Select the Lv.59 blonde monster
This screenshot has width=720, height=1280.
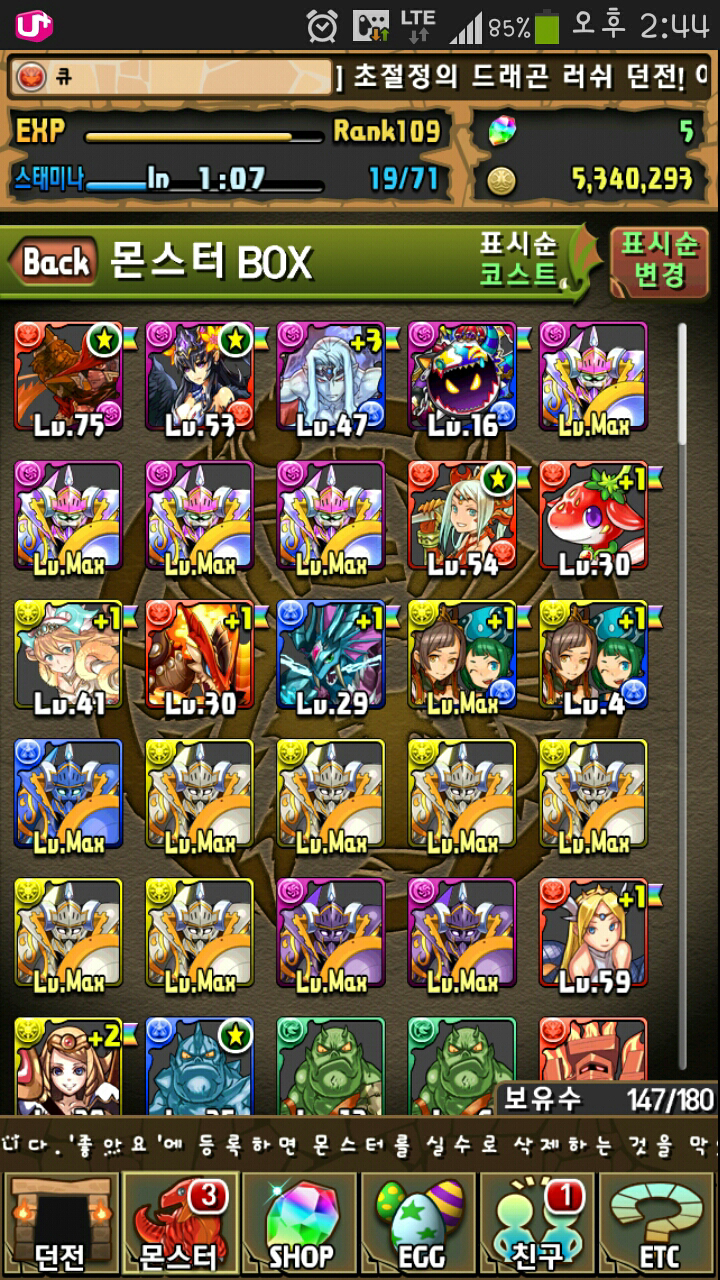tap(593, 934)
